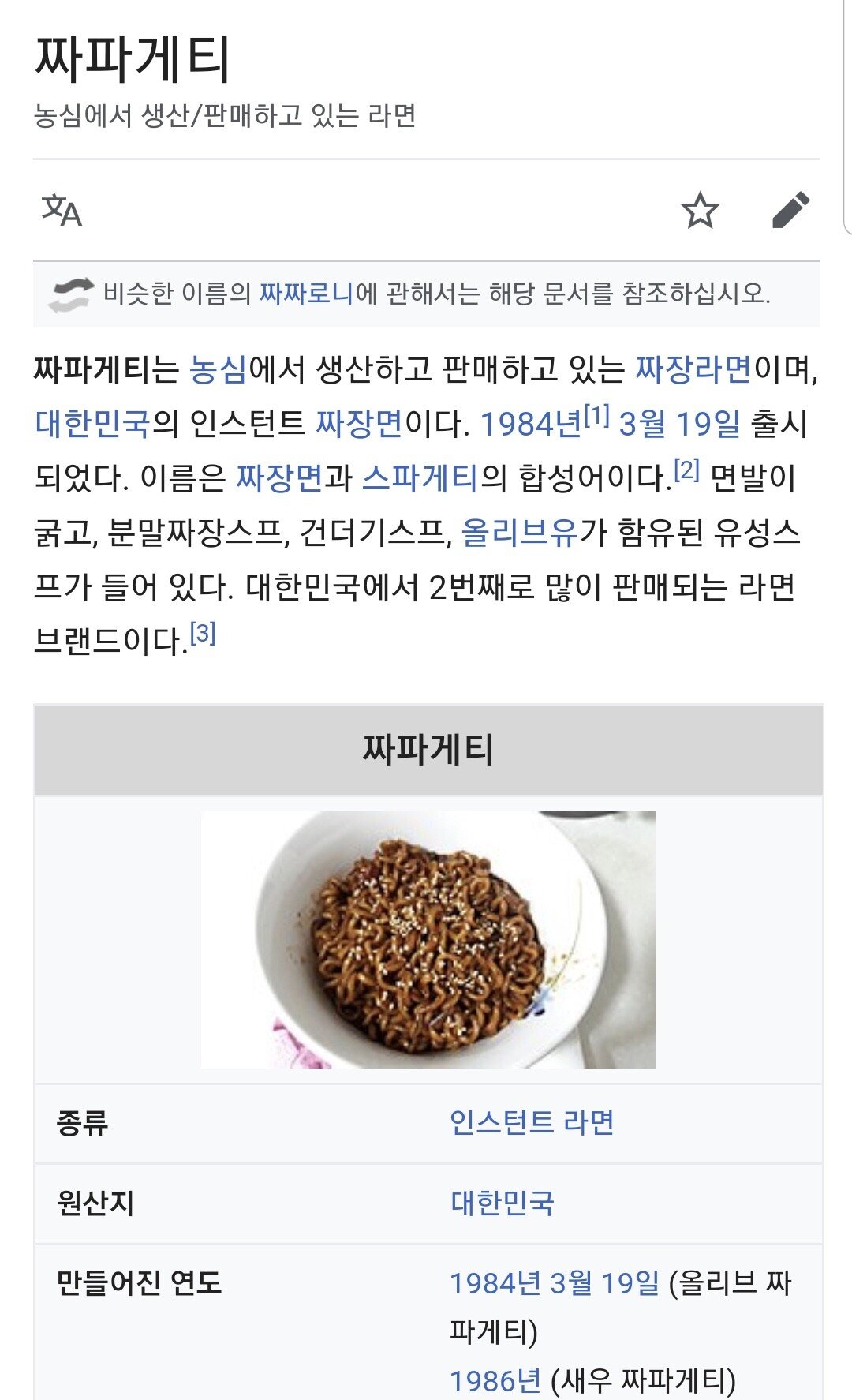Open 인스턴트 라면 link in the infobox
The height and width of the screenshot is (1400, 852).
(531, 1122)
